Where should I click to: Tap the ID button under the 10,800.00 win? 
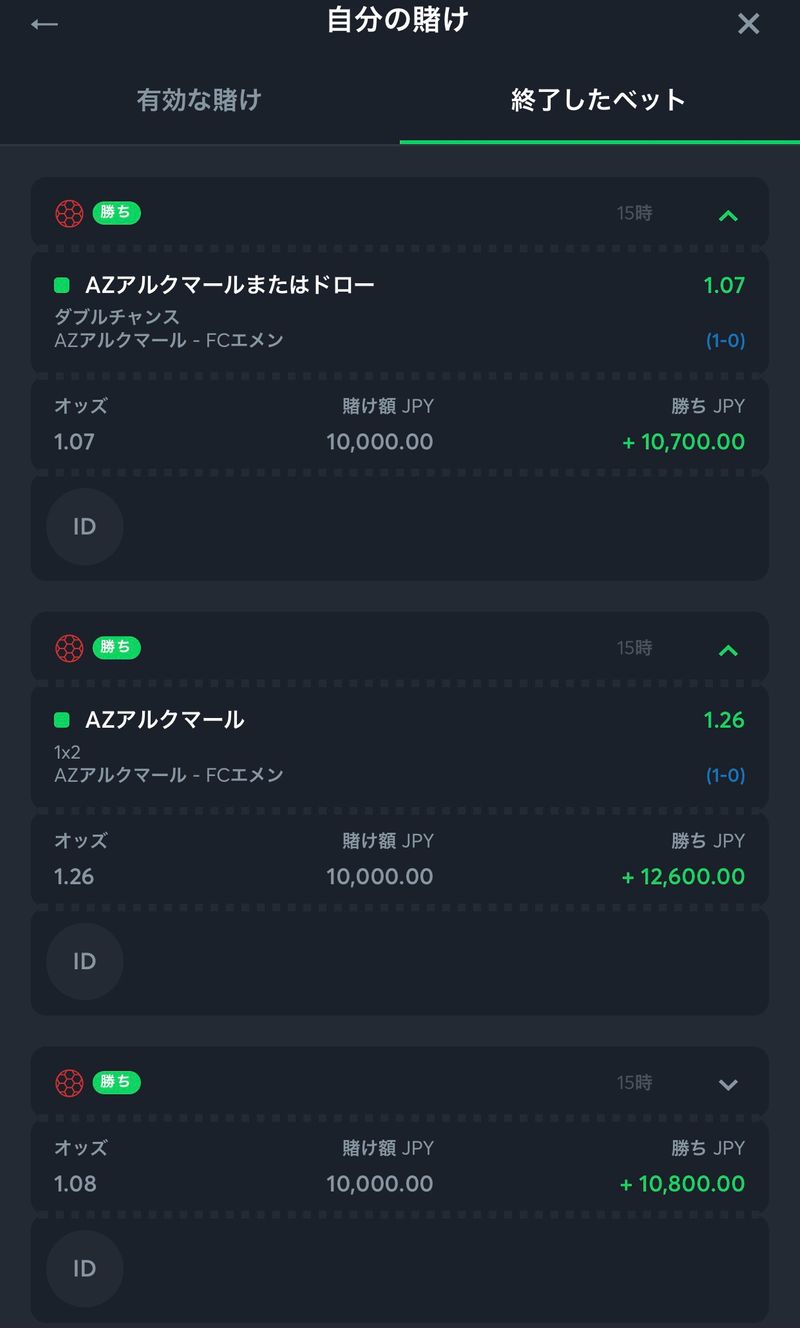pos(85,1269)
